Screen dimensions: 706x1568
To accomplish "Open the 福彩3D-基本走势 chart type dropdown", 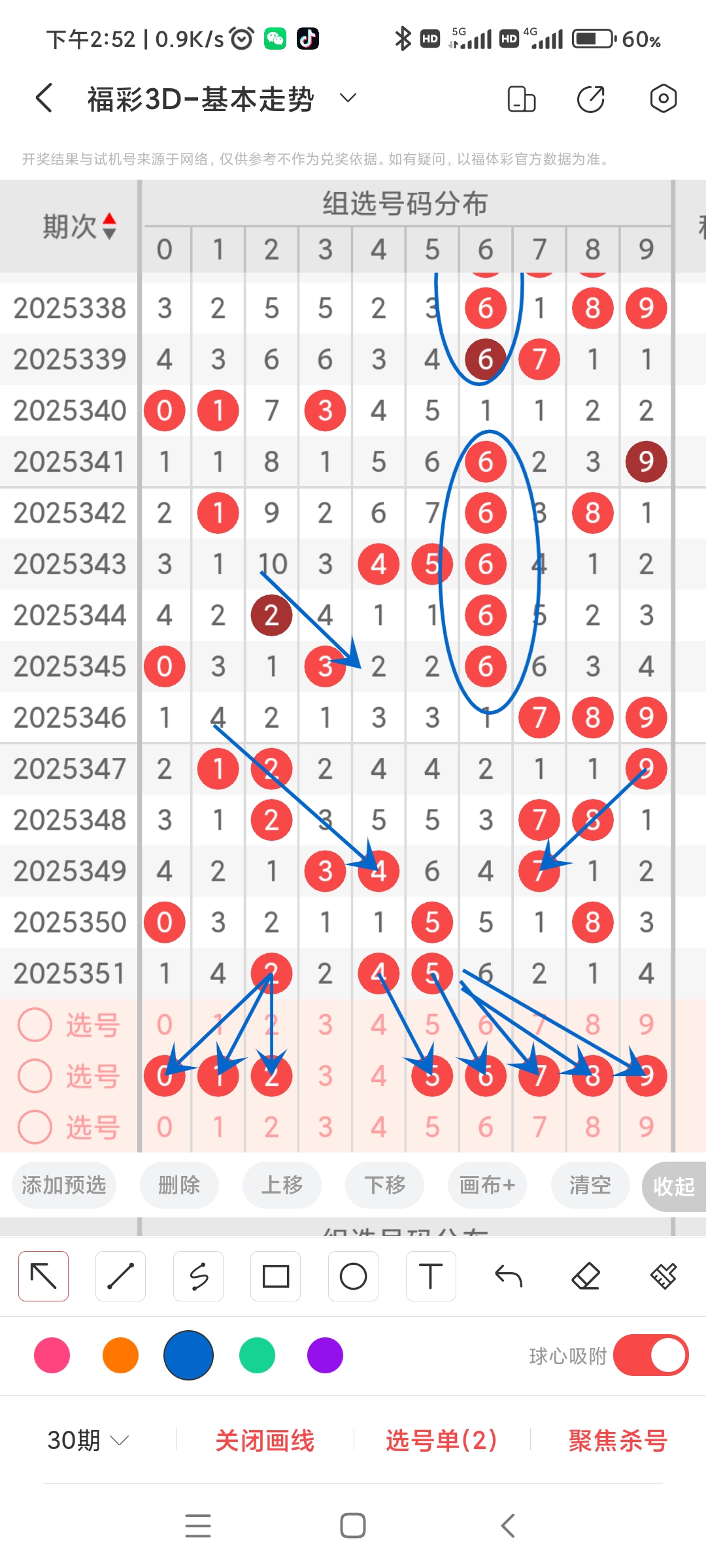I will 347,98.
